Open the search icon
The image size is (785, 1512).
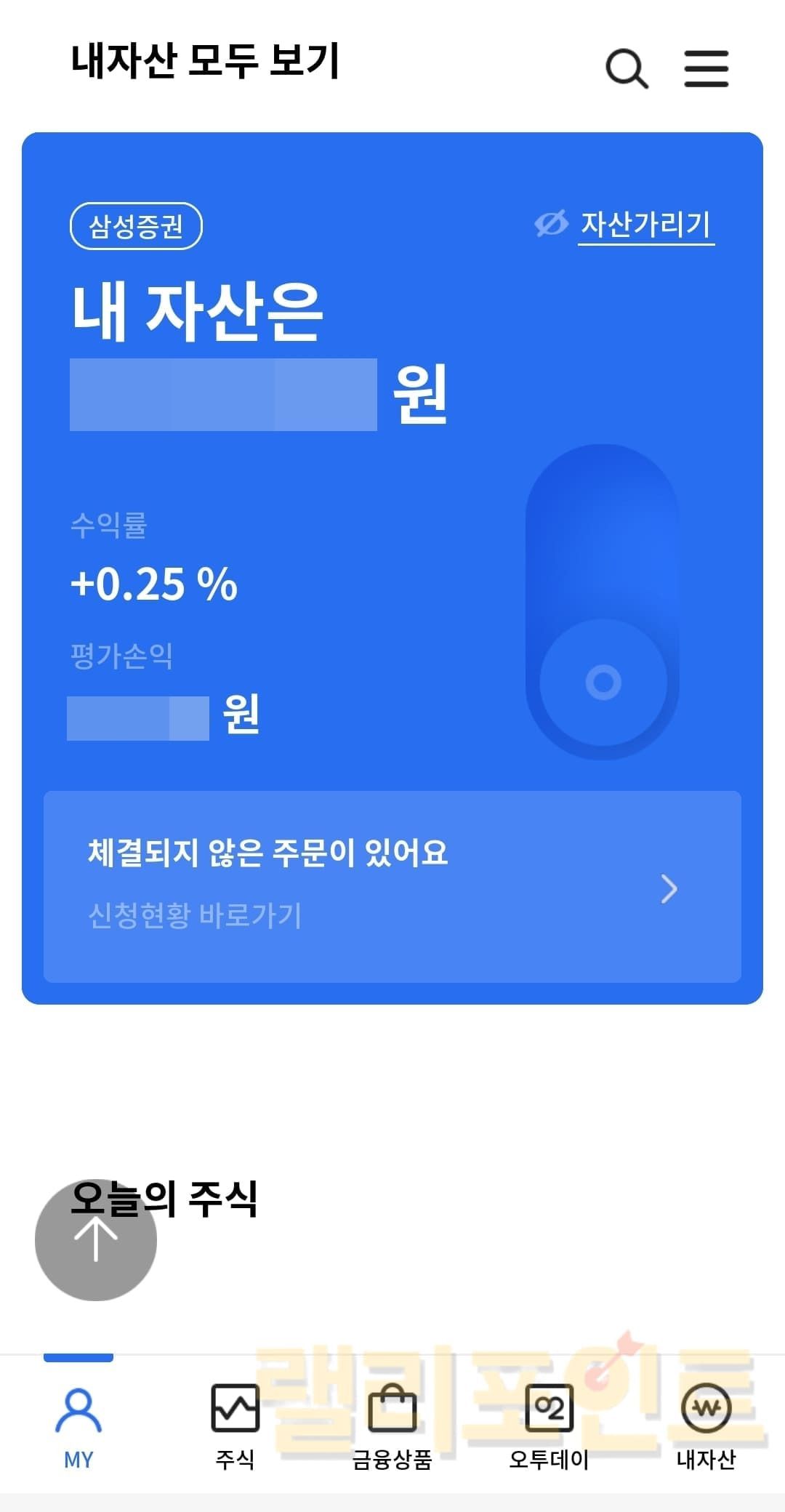tap(626, 69)
